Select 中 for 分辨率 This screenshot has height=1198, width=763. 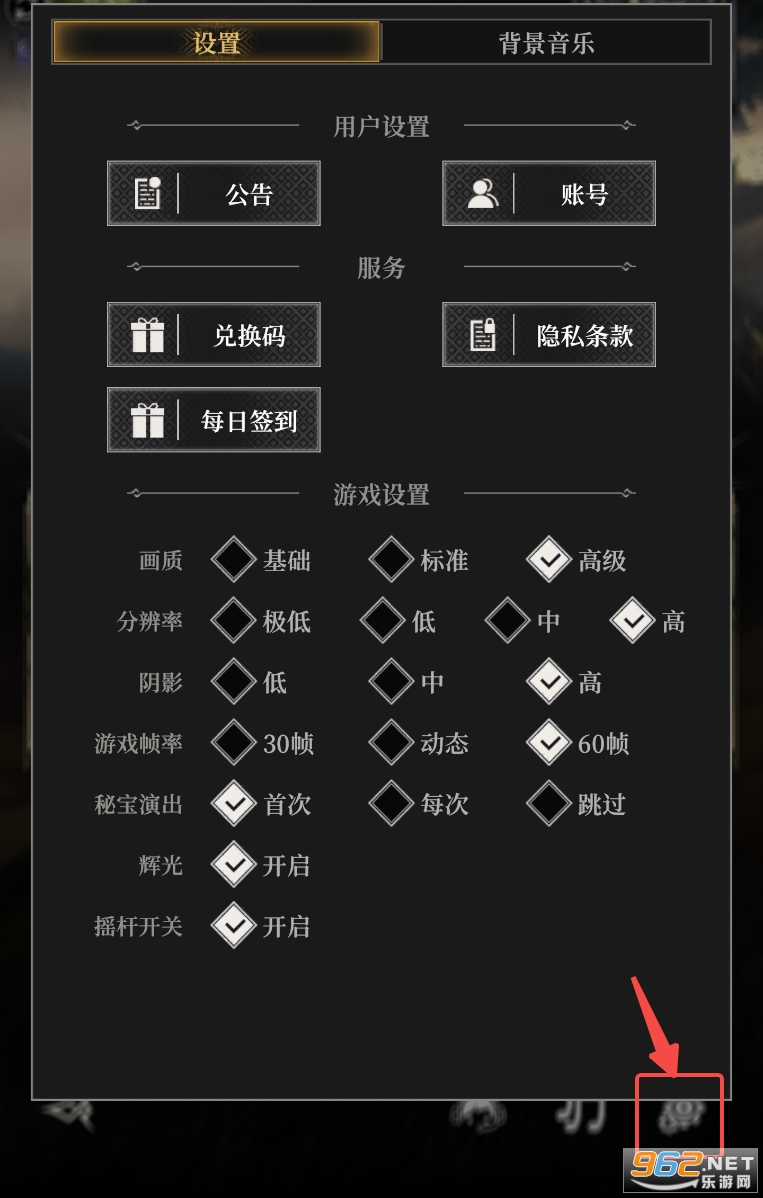[509, 621]
